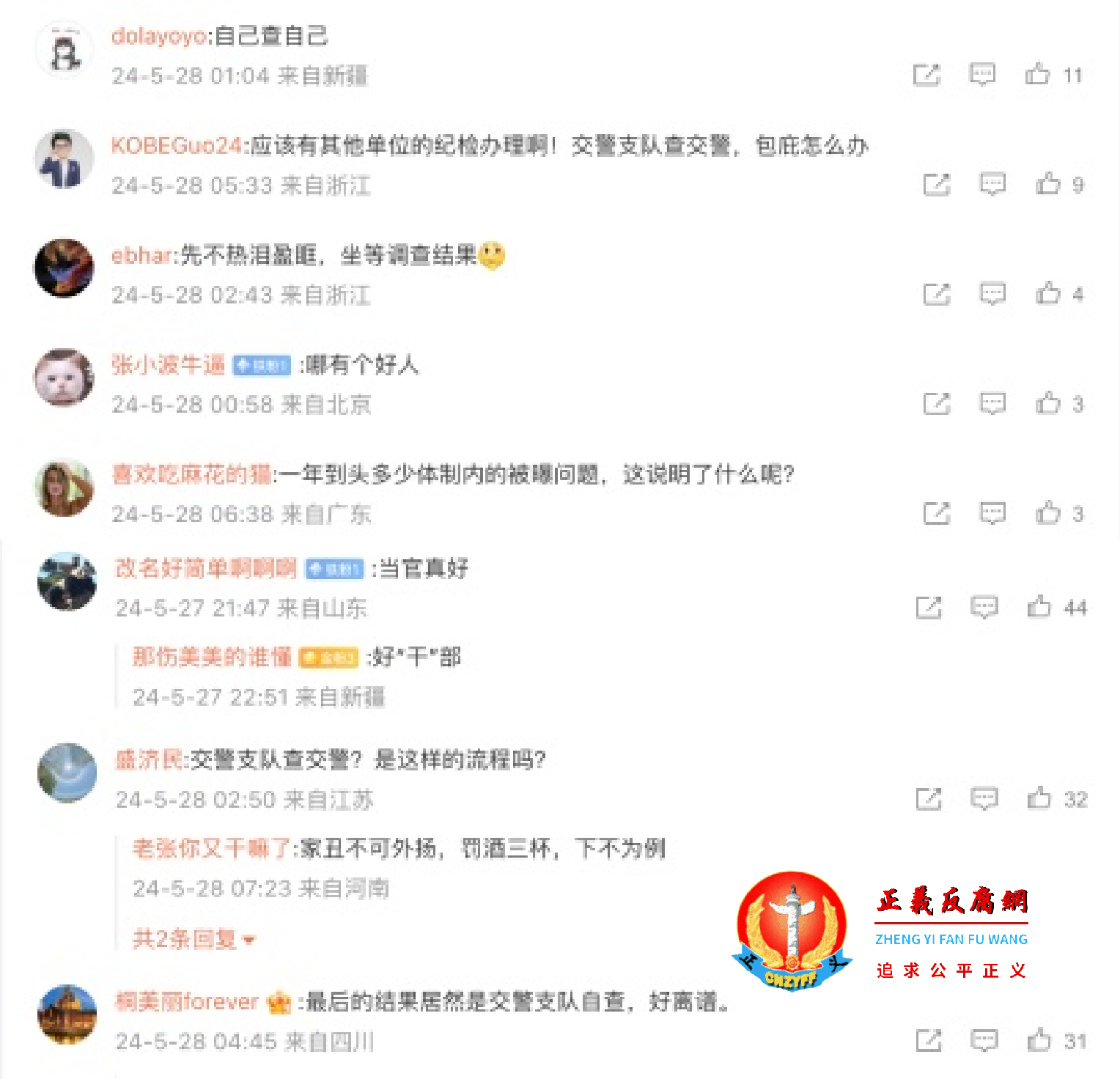Viewport: 1120px width, 1079px height.
Task: Reply to 桐美丽forever's comment
Action: point(984,1040)
